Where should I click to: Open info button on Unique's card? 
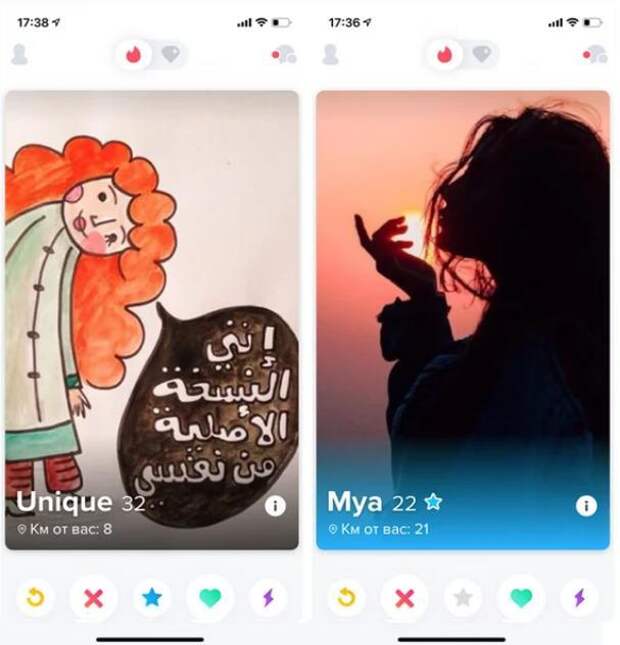[x=276, y=506]
